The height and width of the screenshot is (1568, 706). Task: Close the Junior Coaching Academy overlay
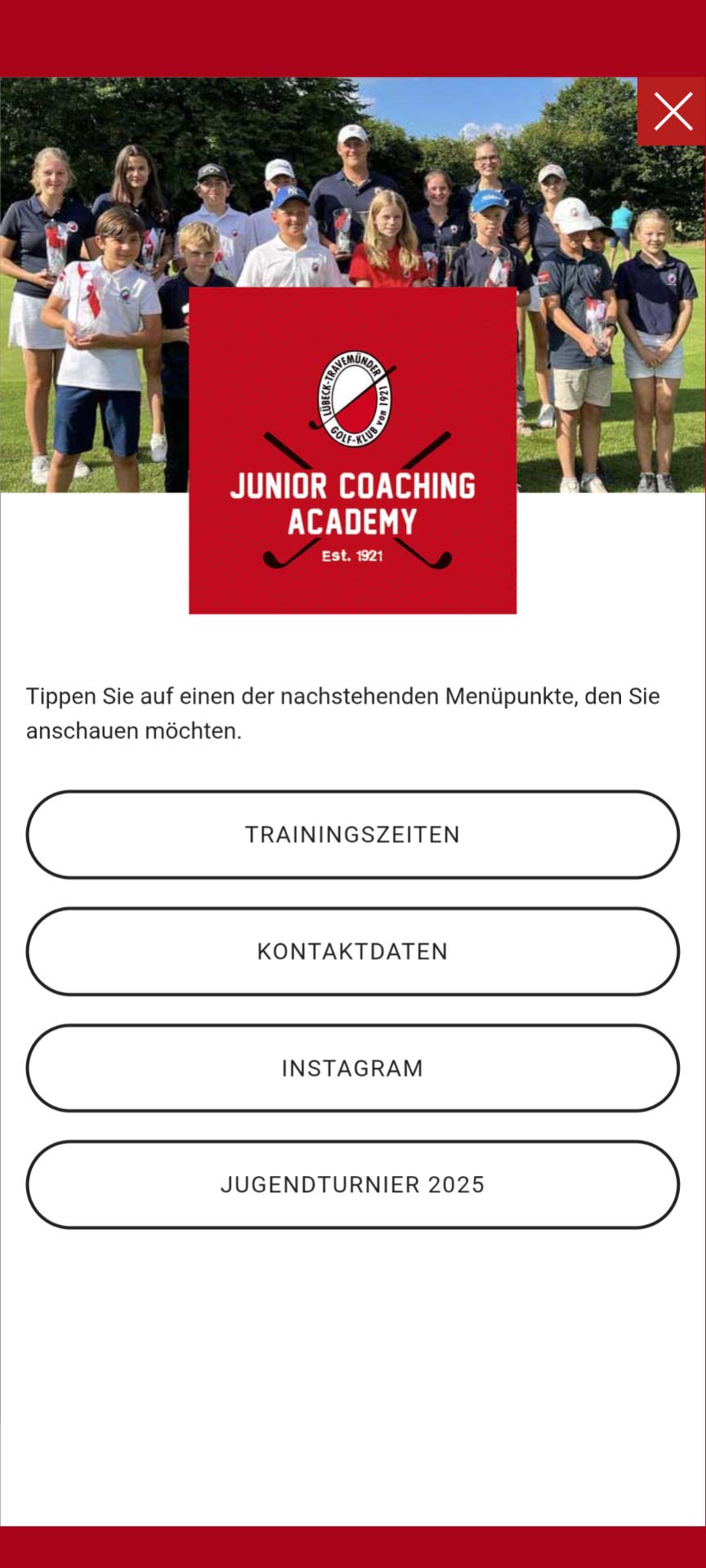coord(672,112)
